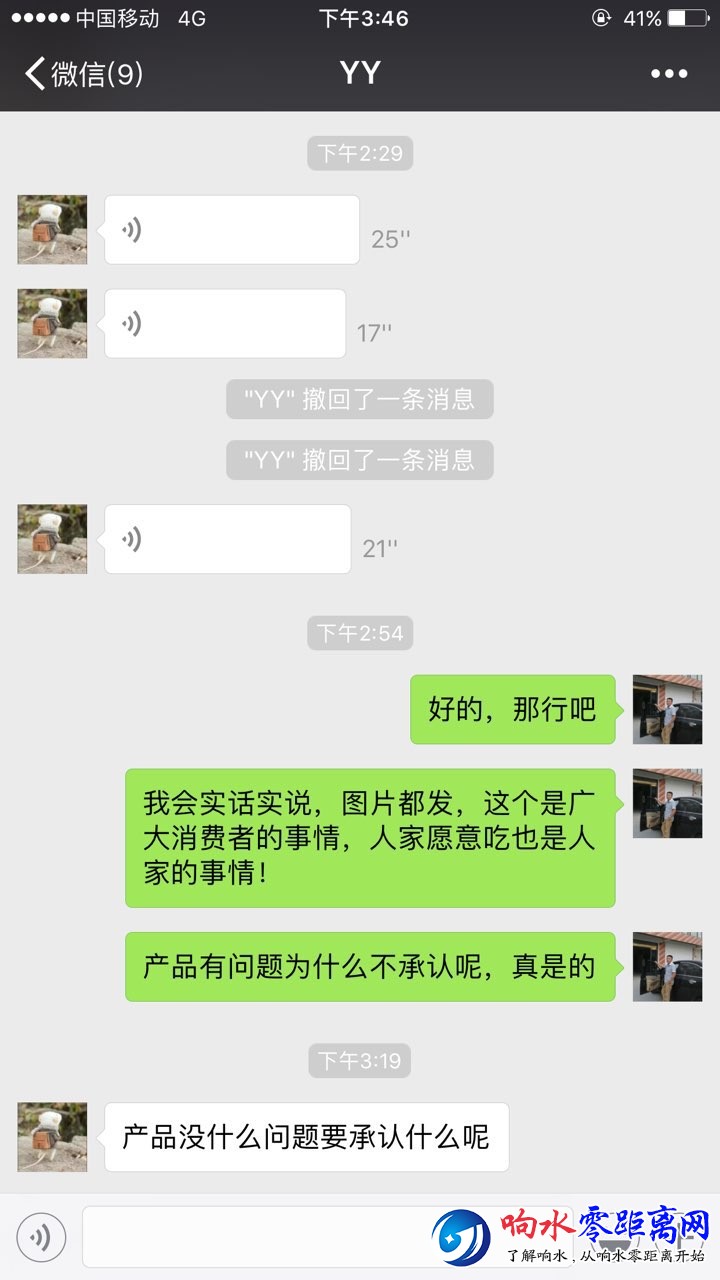This screenshot has height=1280, width=720.
Task: Open YY's profile from the avatar beside the 25-second voice message
Action: coord(52,230)
